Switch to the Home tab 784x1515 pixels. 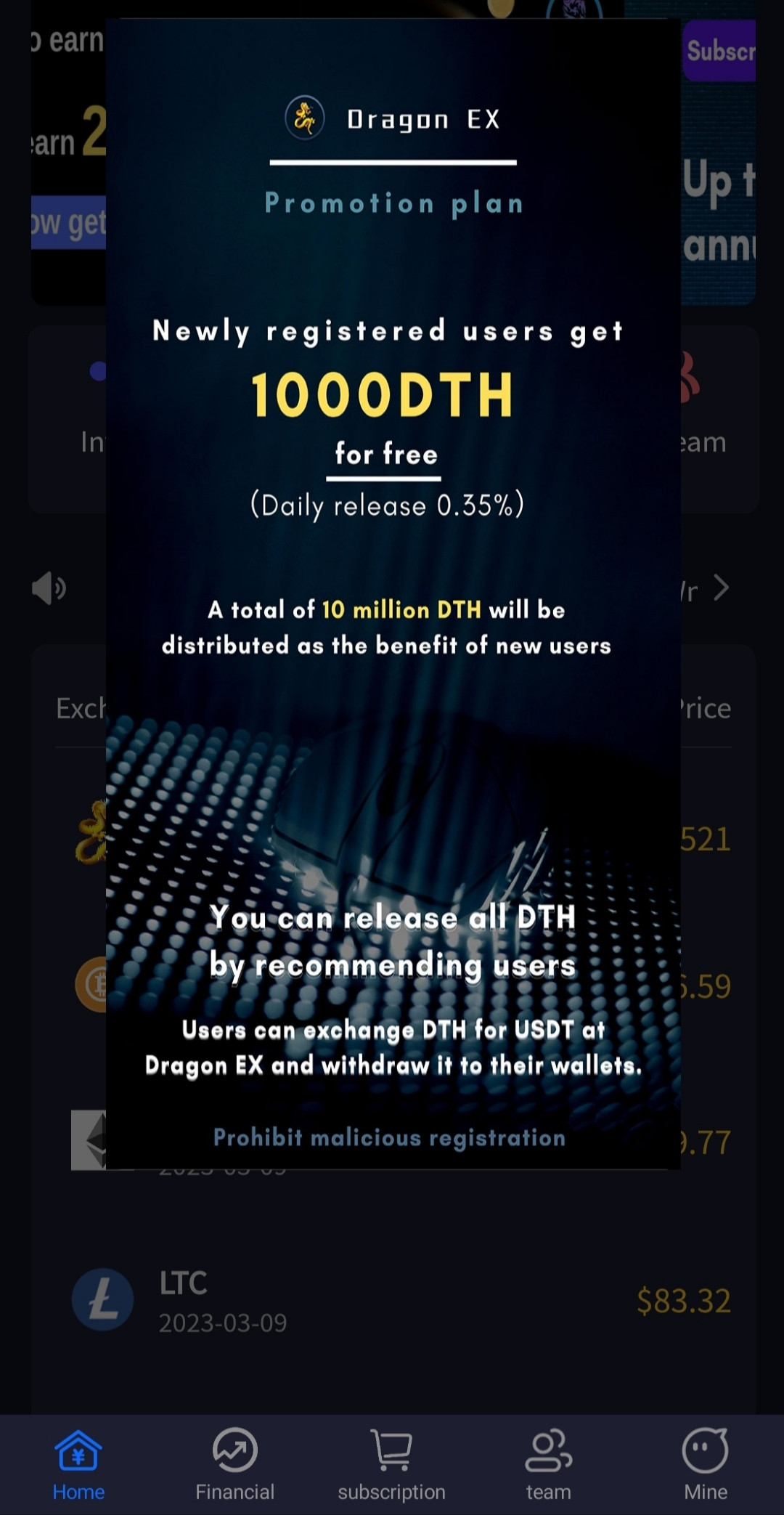[x=78, y=1465]
